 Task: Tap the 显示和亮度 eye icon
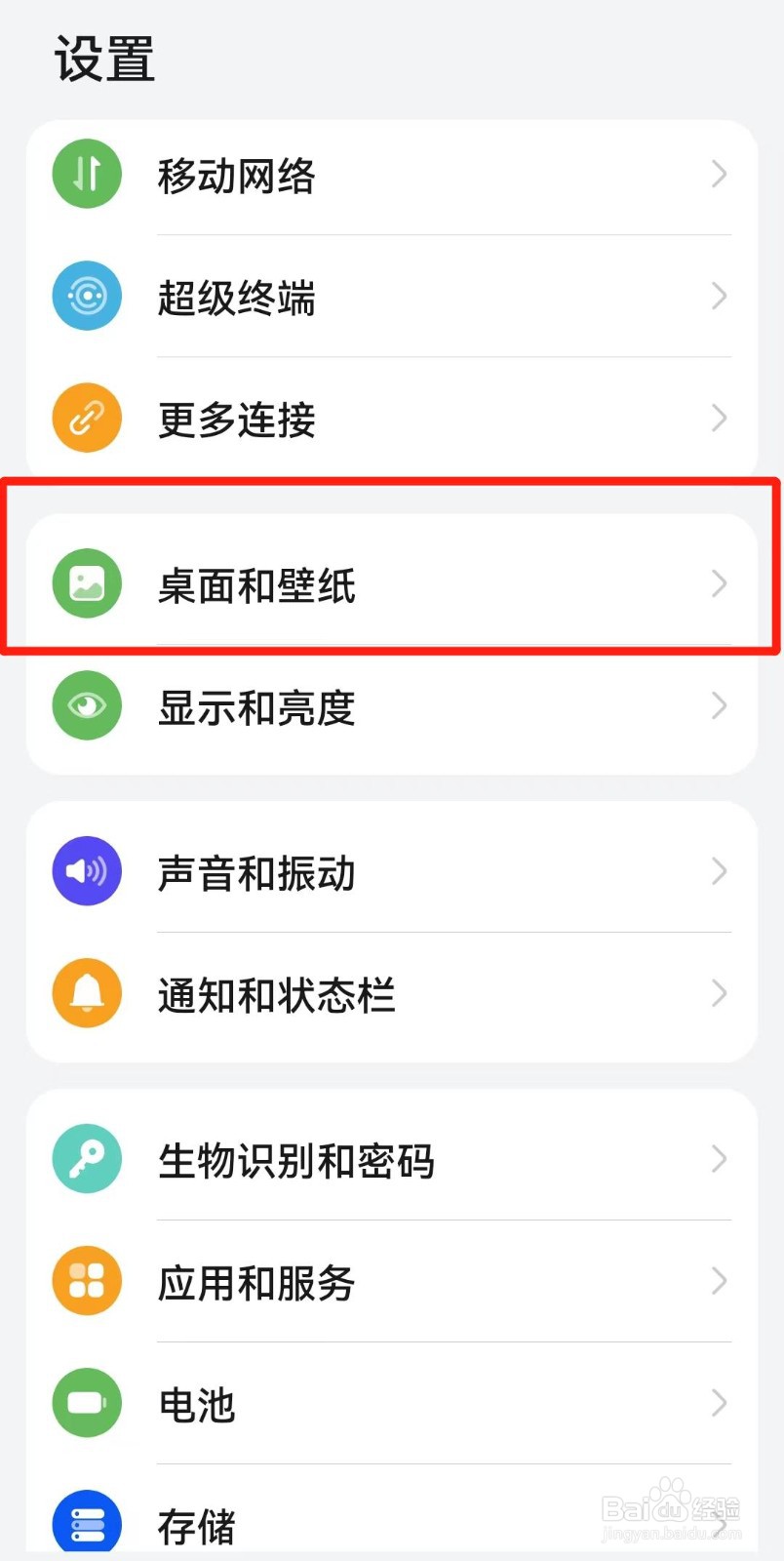(x=87, y=705)
